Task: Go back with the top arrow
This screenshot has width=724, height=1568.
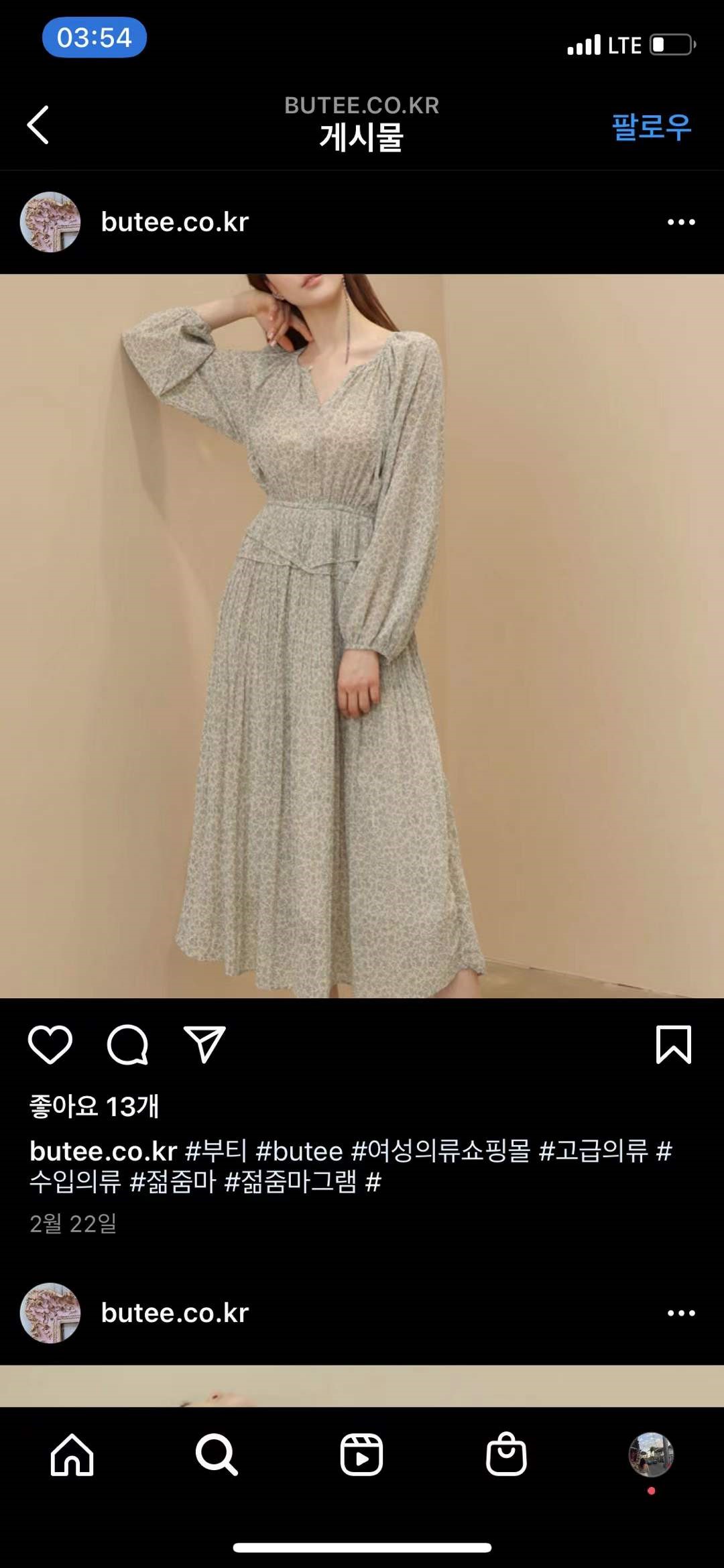Action: [38, 125]
